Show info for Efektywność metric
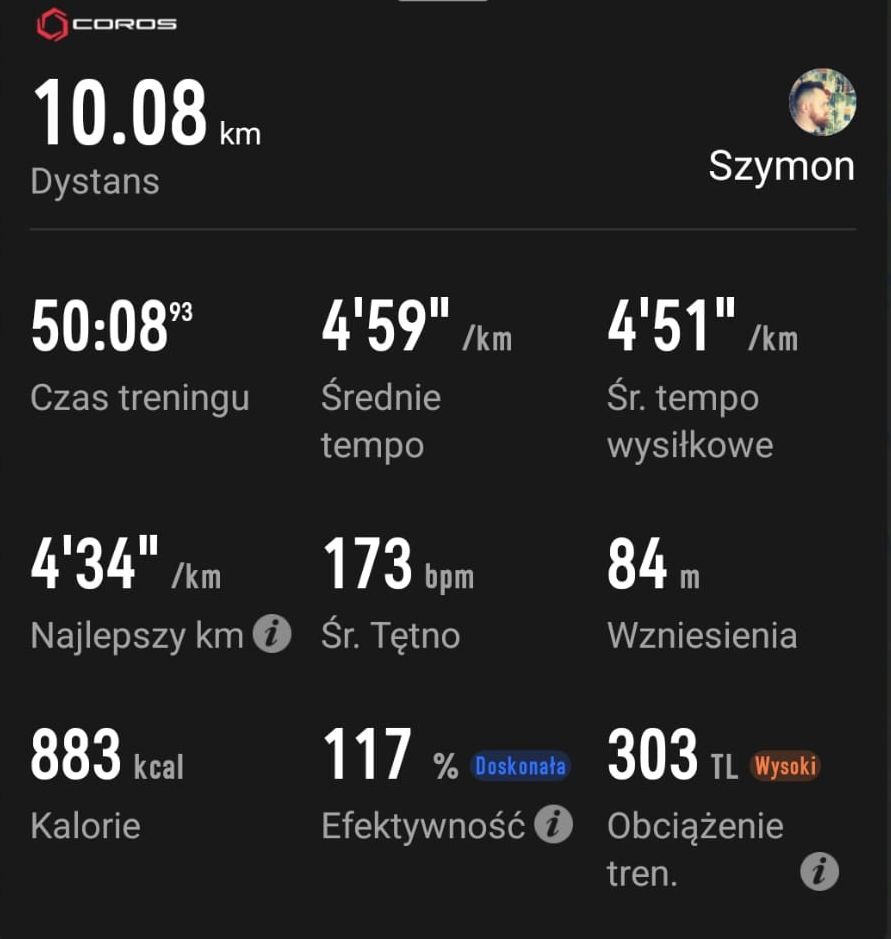Screen dimensions: 891x939 553,825
